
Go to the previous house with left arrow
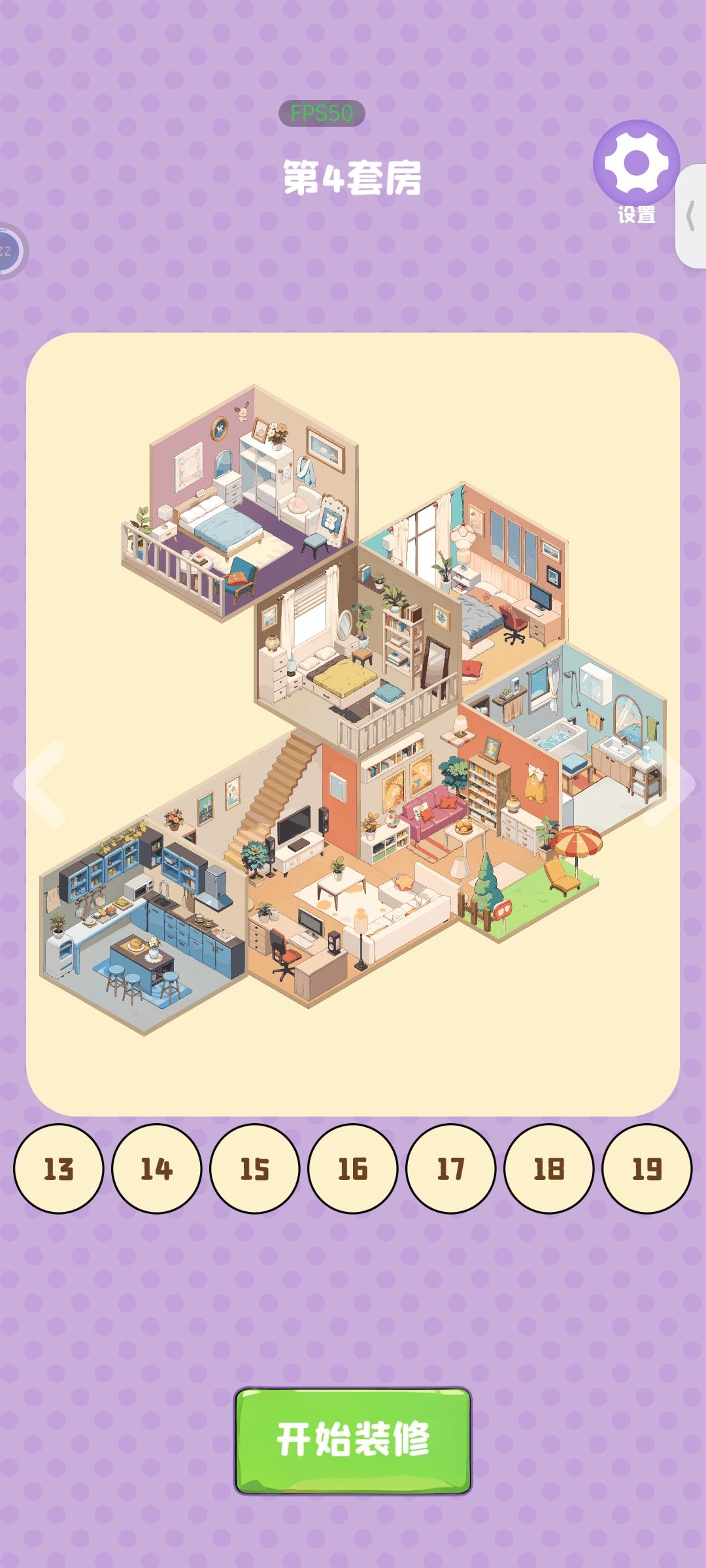(41, 784)
